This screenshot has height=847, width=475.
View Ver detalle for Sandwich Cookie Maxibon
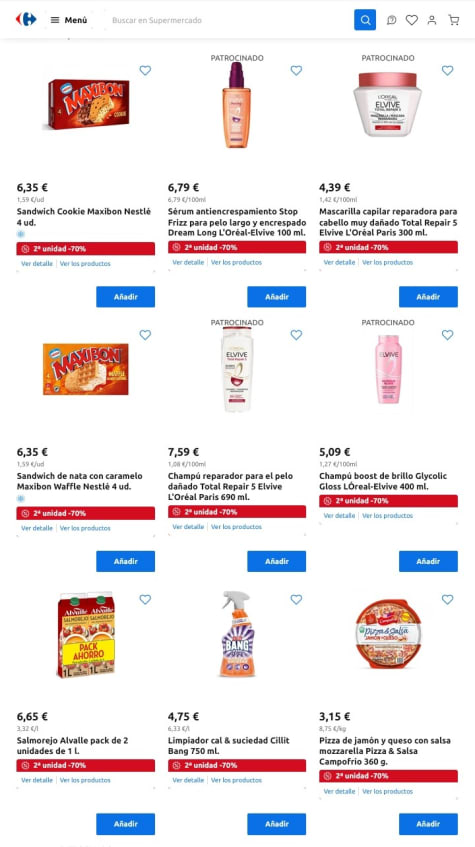pos(37,264)
